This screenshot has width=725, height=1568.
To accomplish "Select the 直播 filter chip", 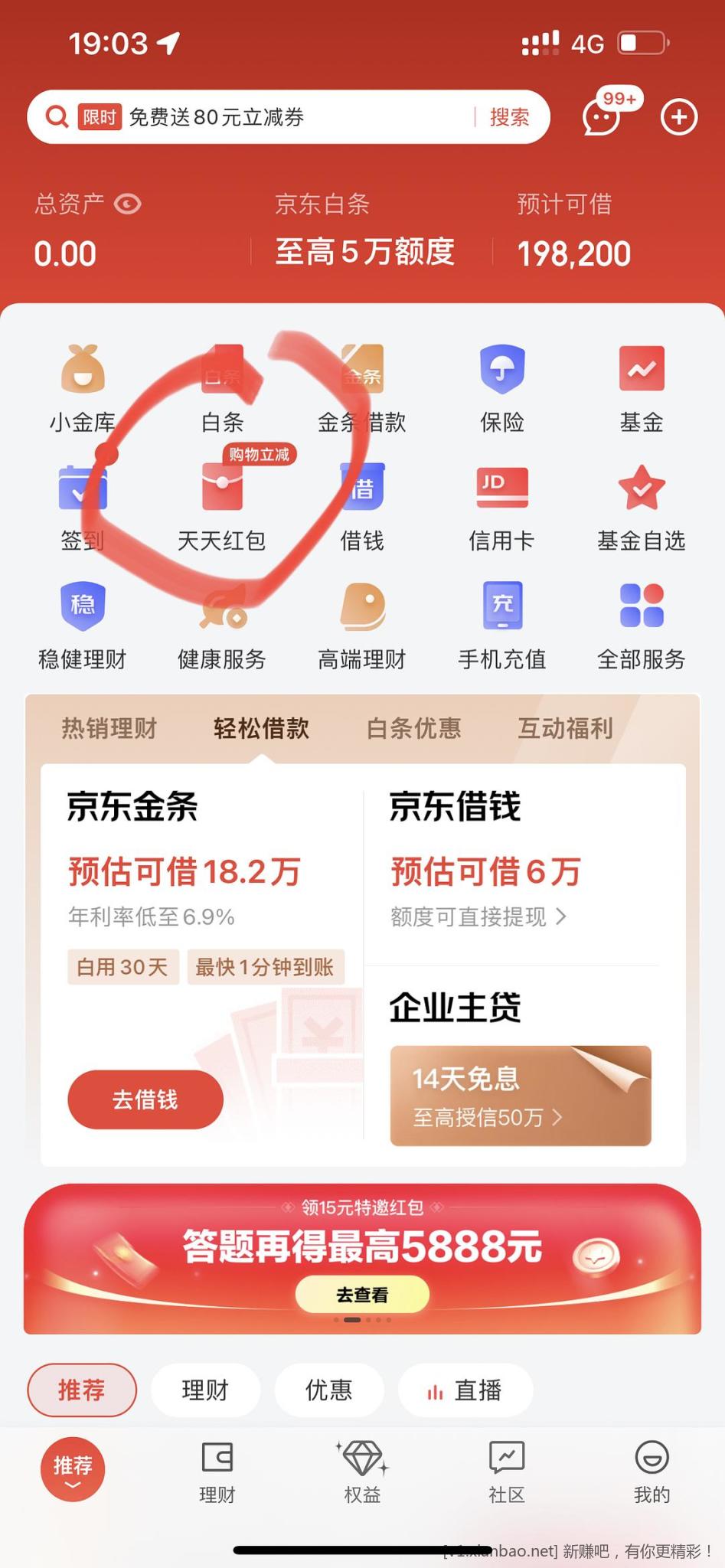I will coord(465,1390).
